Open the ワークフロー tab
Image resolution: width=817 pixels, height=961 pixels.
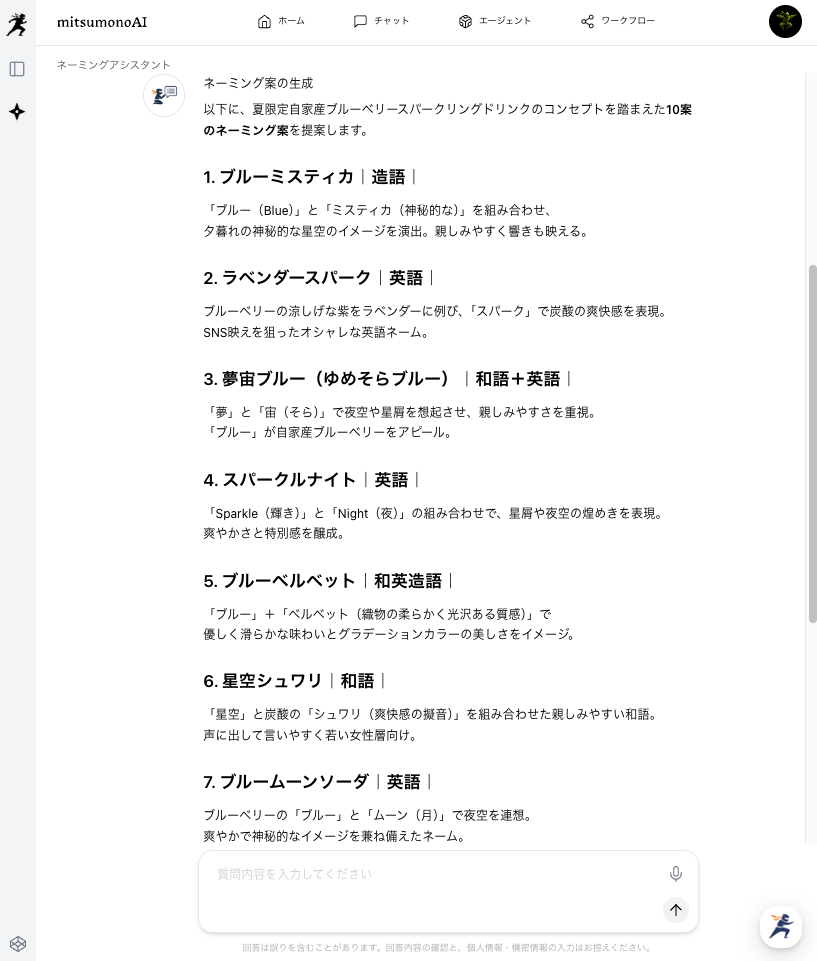coord(618,21)
